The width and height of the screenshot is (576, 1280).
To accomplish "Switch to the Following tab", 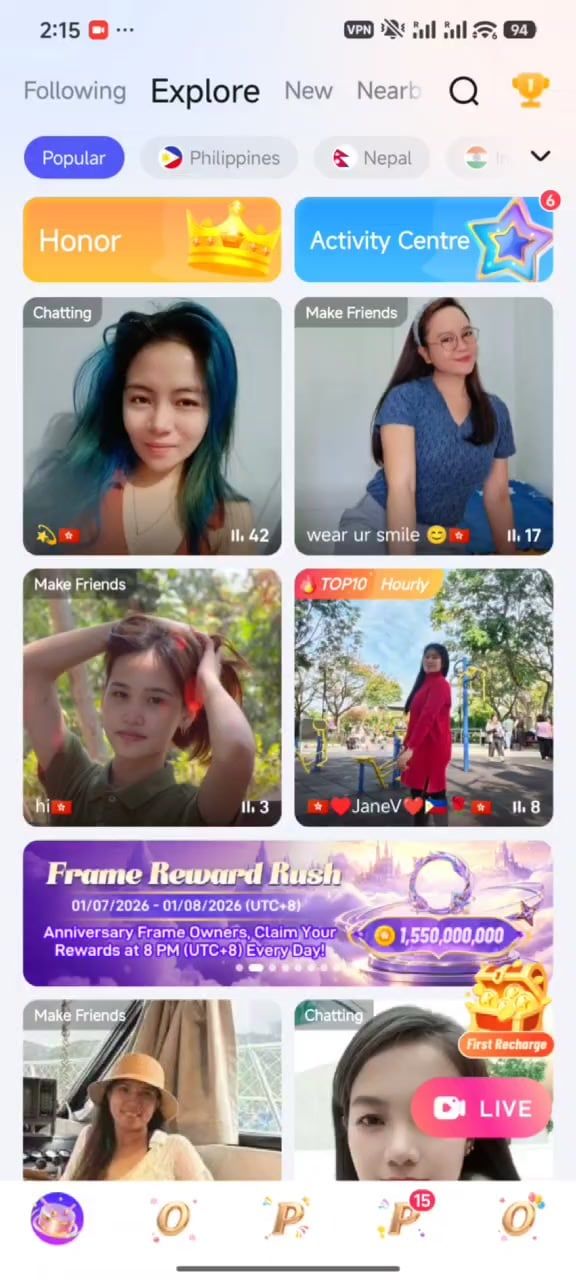I will [75, 91].
